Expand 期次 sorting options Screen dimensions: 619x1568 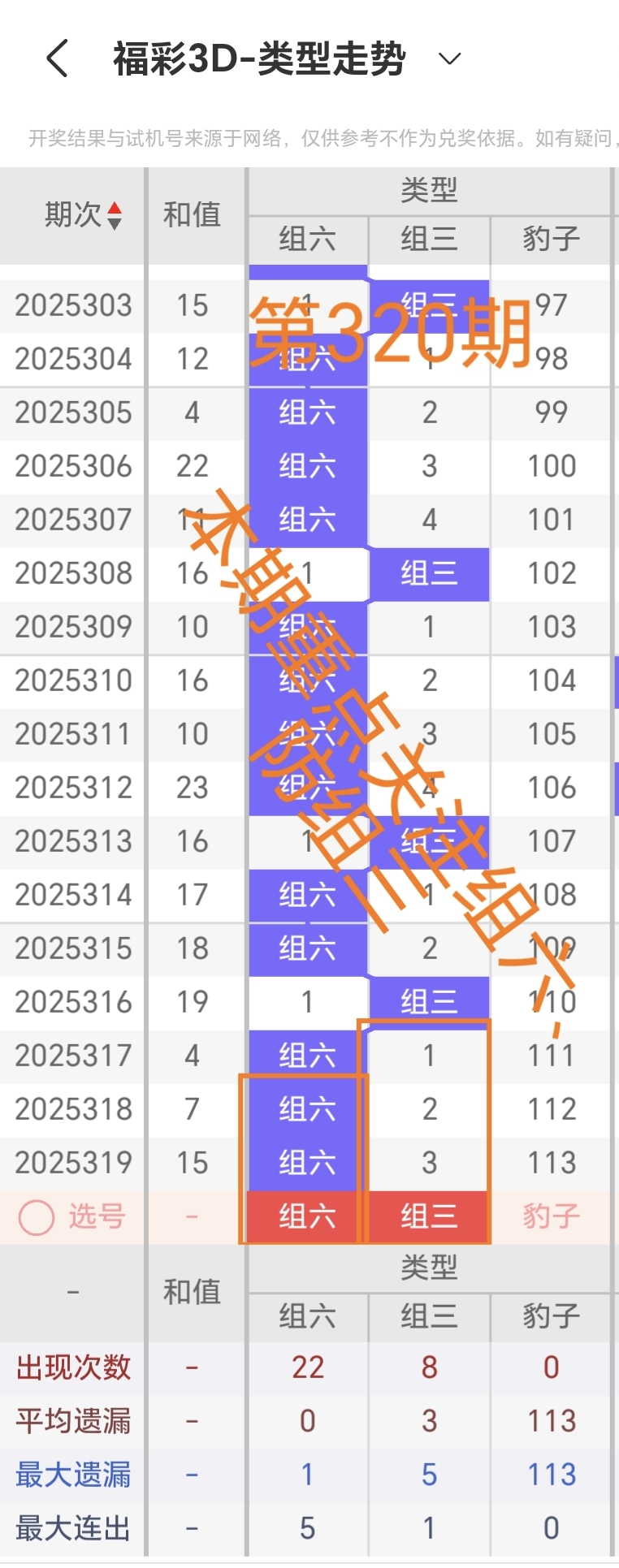pos(84,215)
